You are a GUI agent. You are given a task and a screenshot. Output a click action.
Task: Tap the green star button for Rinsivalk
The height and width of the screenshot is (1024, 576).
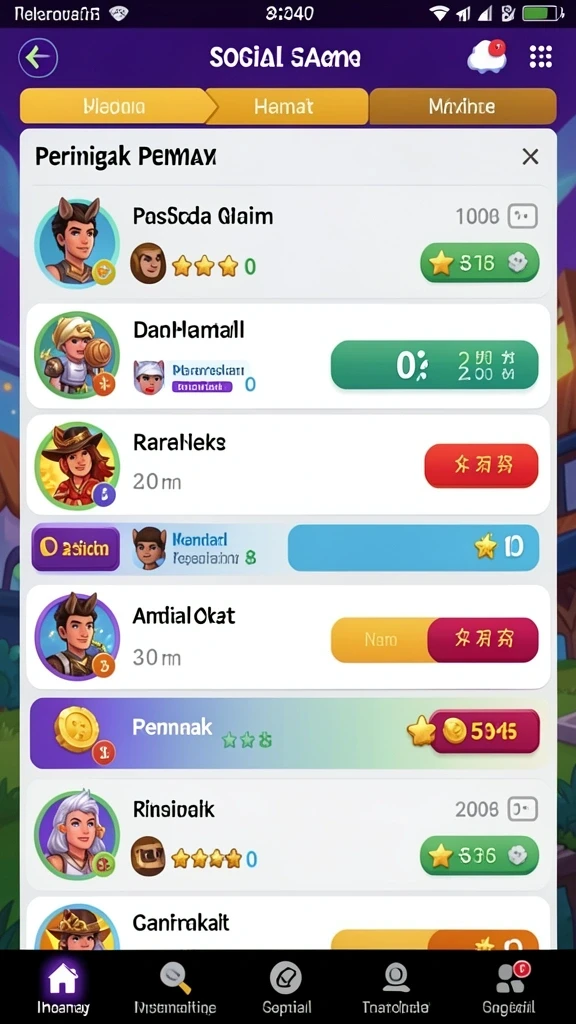479,856
